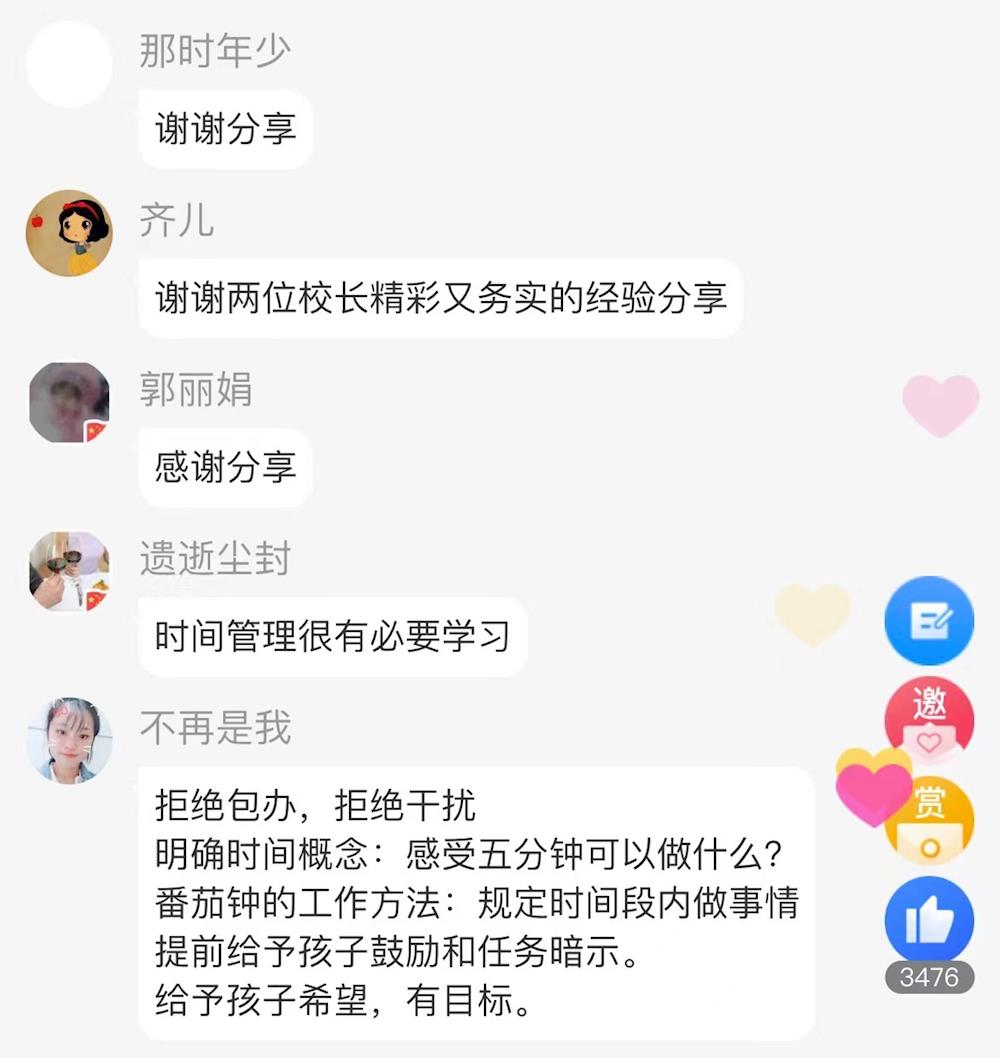
Task: Tap 不再是我's profile photo
Action: 69,740
